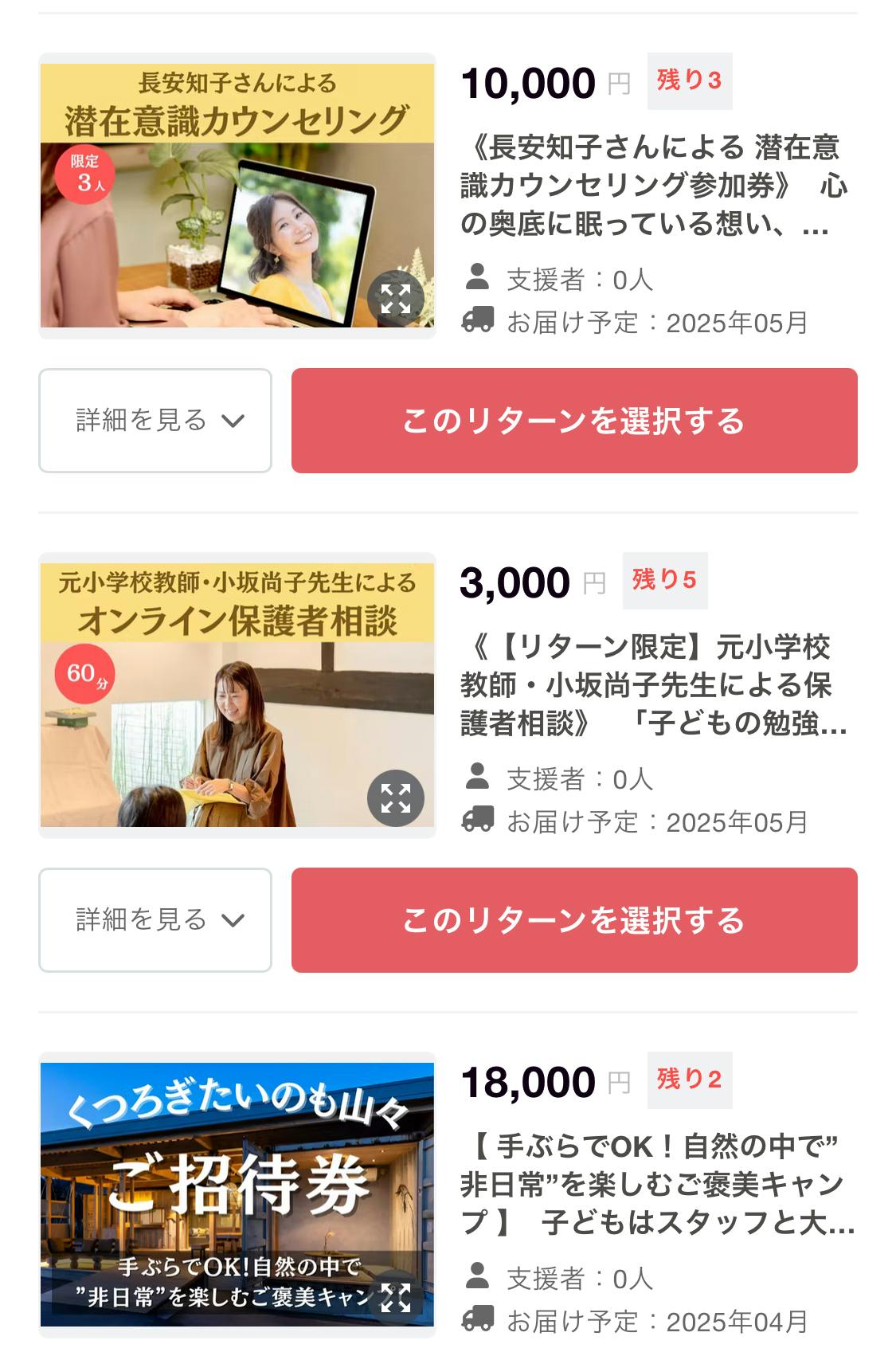The image size is (896, 1352).
Task: Select the 10,000円 潜在意識カウンセリング return
Action: click(x=573, y=421)
